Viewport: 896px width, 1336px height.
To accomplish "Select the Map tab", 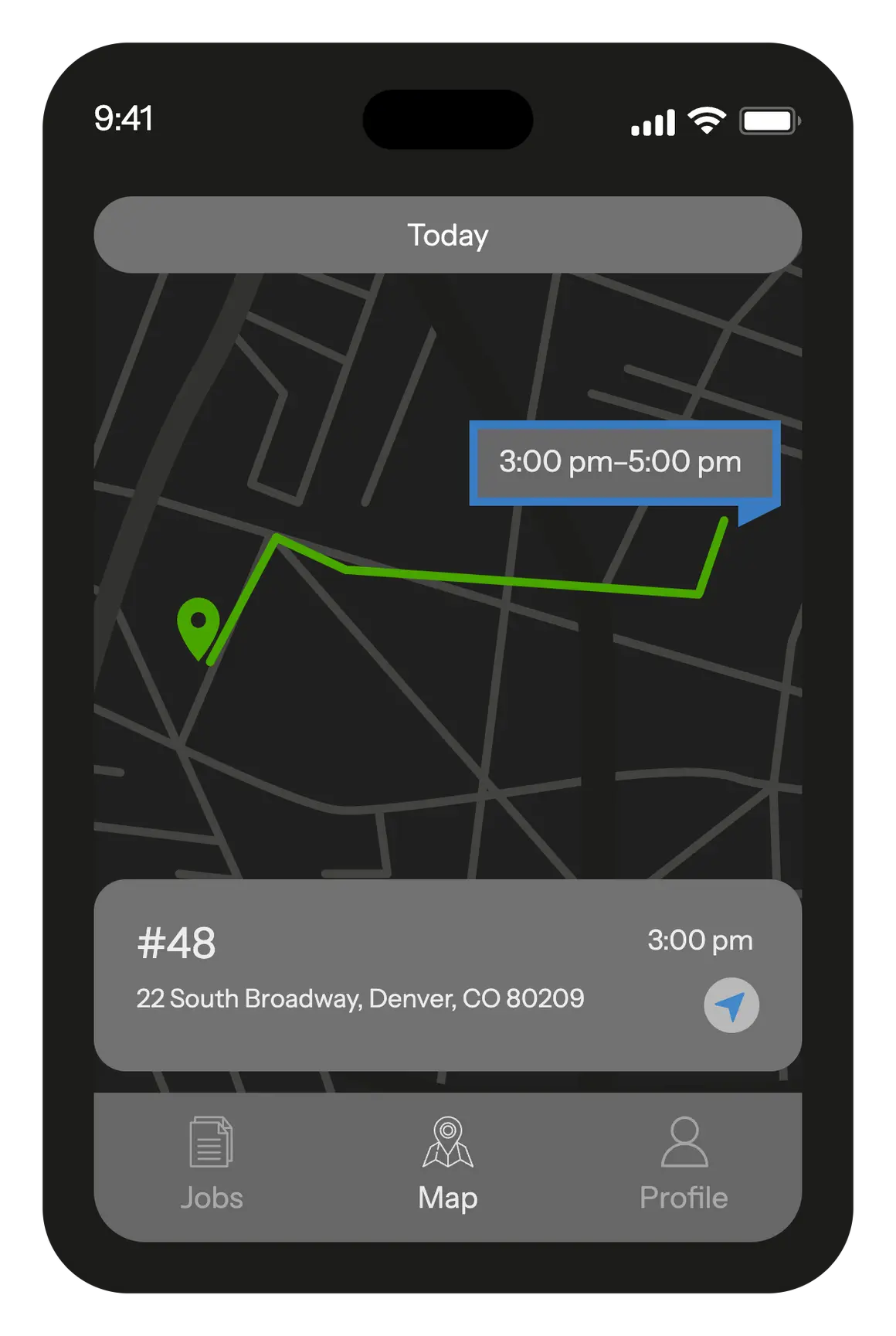I will [447, 1164].
